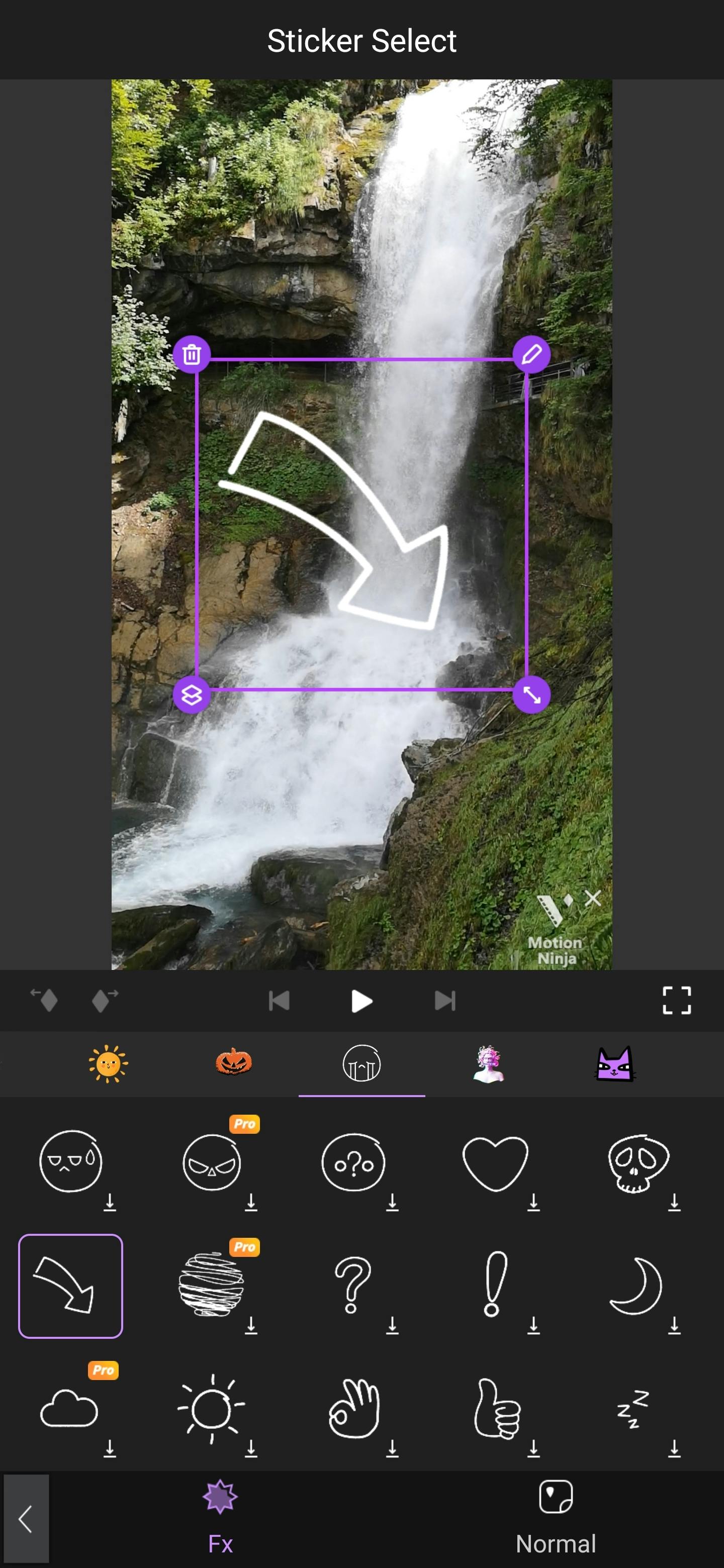Add the crescent moon sticker

click(637, 1286)
